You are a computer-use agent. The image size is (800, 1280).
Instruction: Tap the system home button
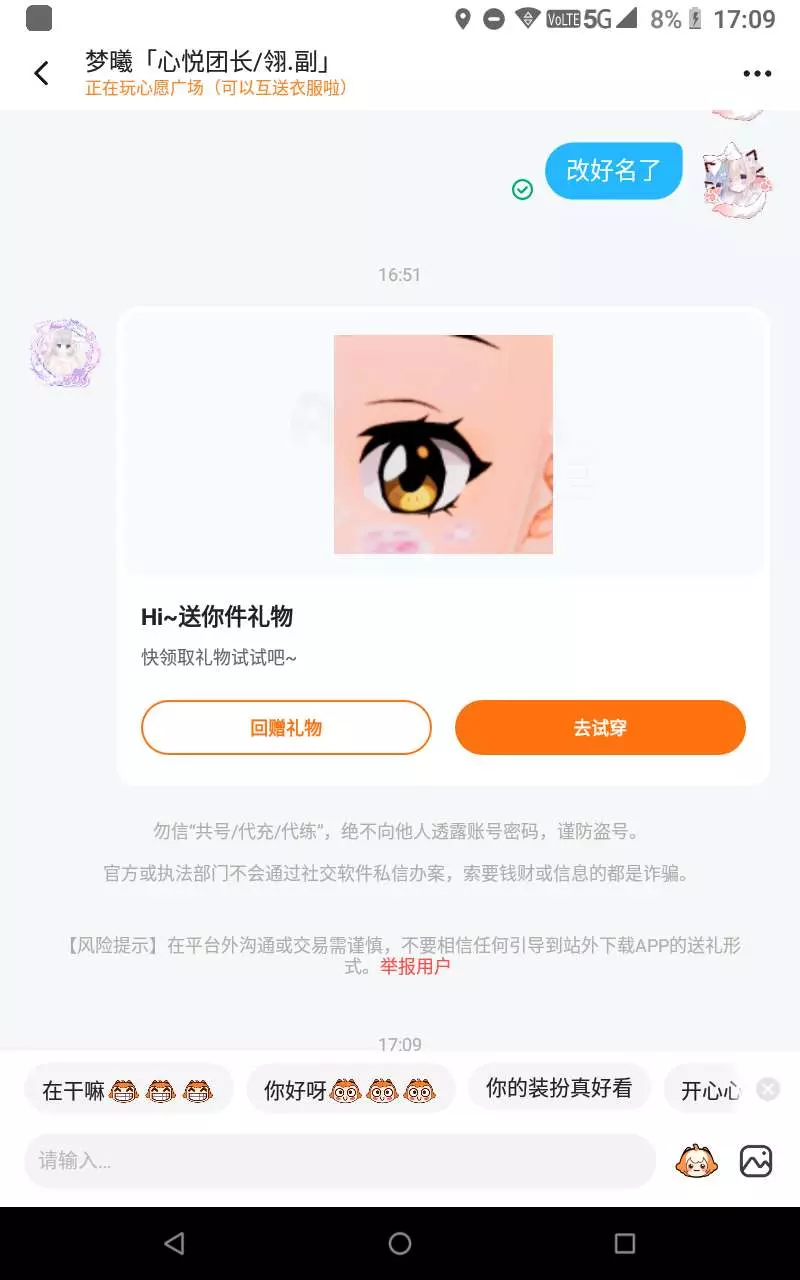pyautogui.click(x=400, y=1243)
